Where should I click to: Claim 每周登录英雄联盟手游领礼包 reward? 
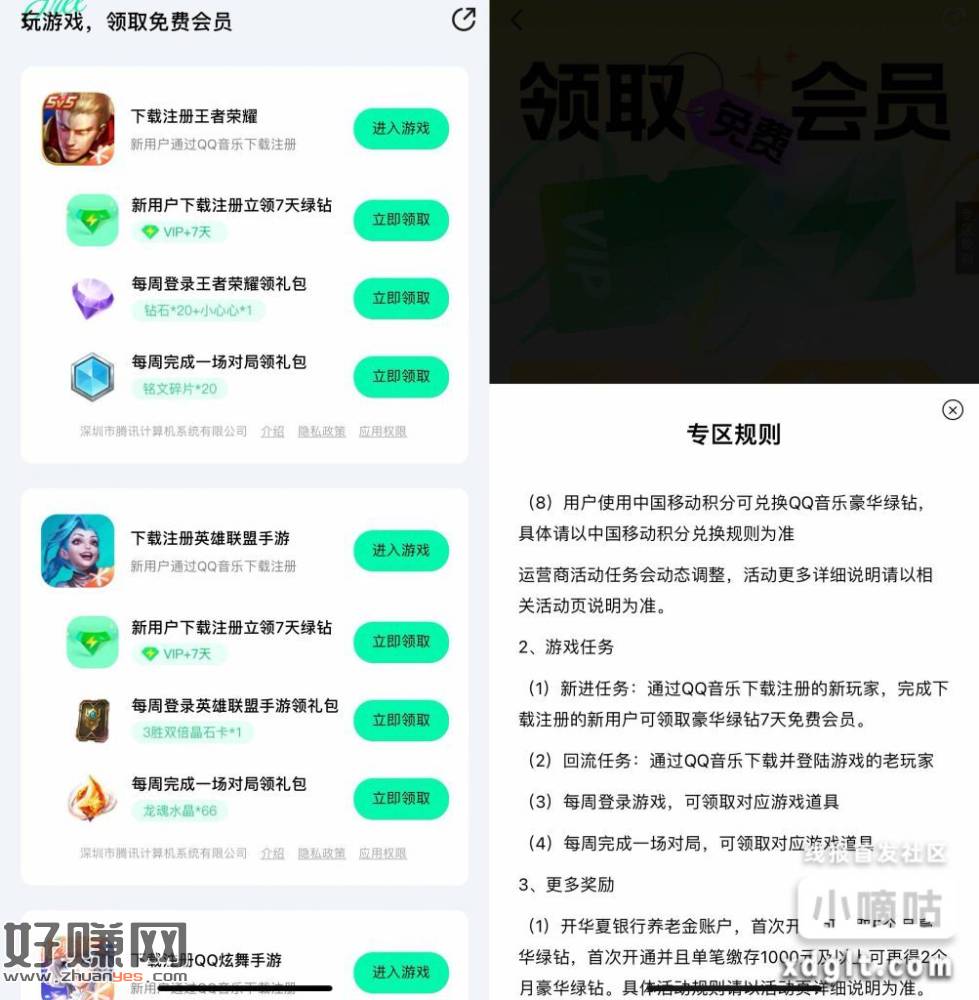[x=401, y=720]
